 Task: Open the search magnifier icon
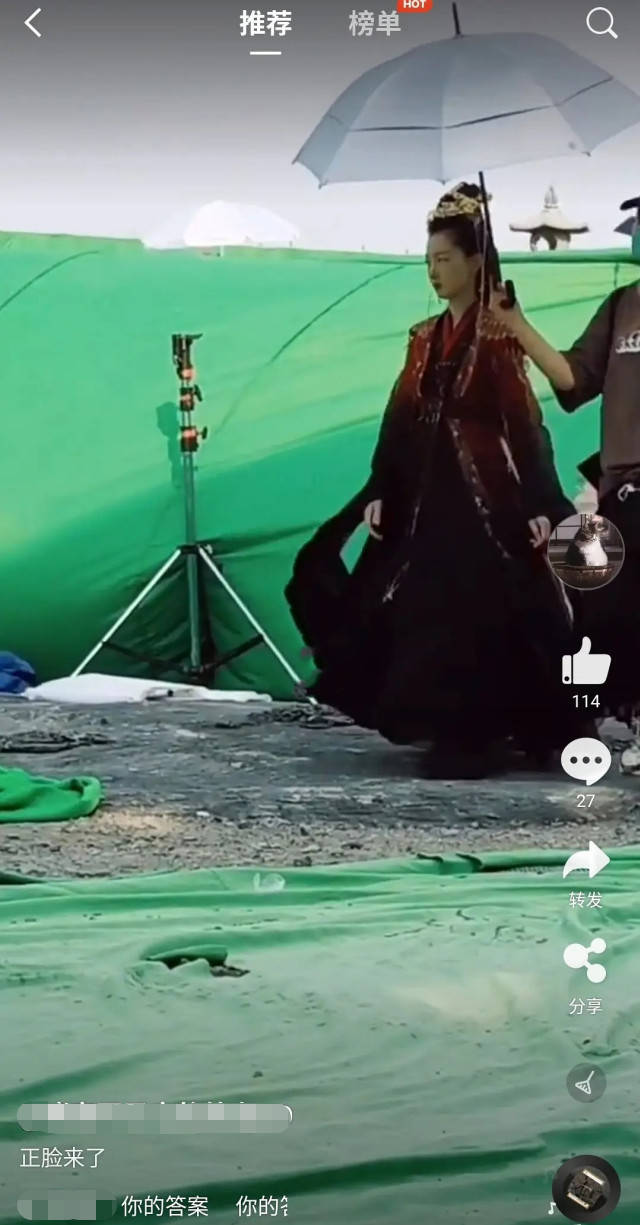click(x=601, y=23)
